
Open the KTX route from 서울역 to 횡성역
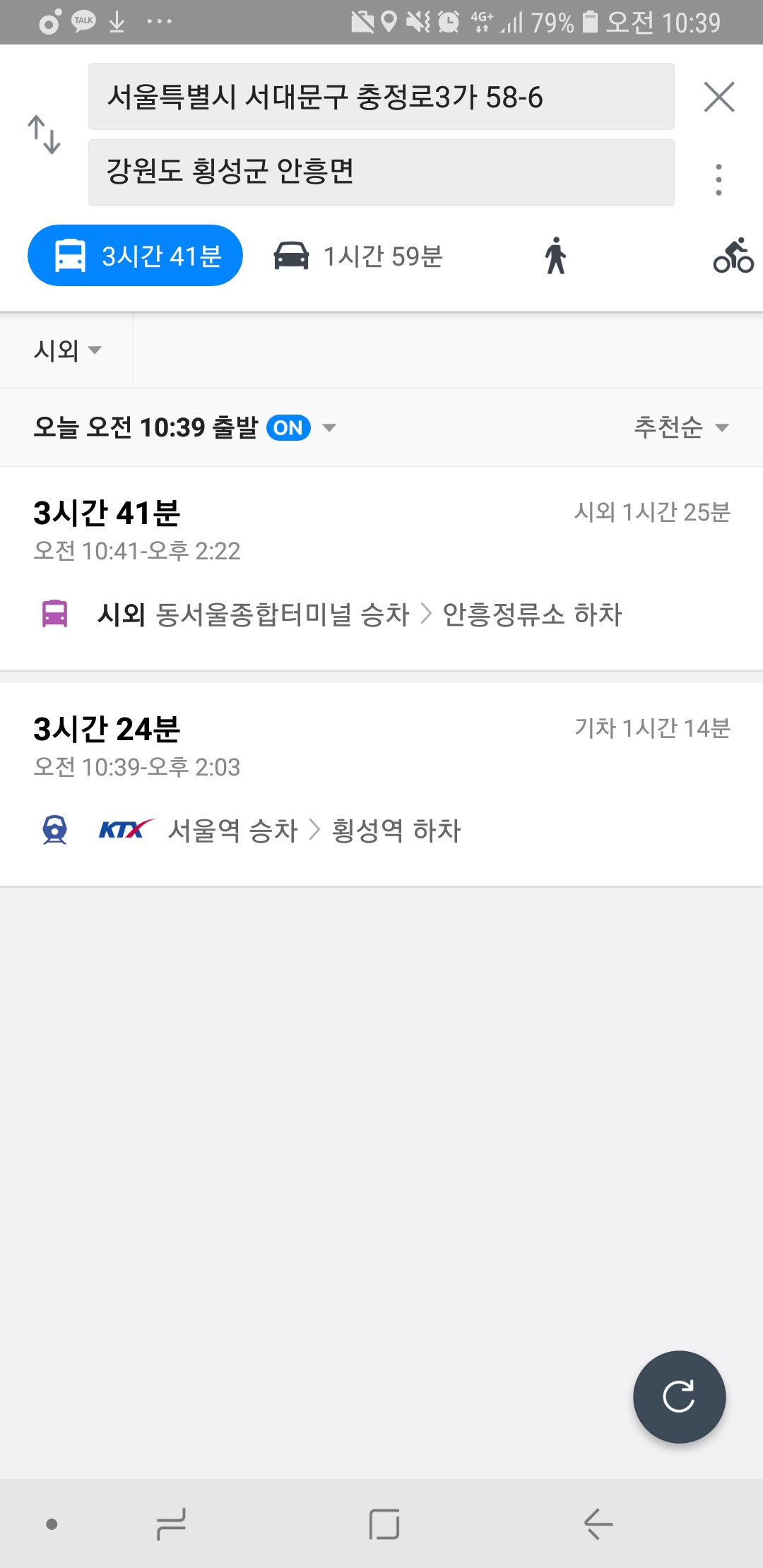pos(381,784)
